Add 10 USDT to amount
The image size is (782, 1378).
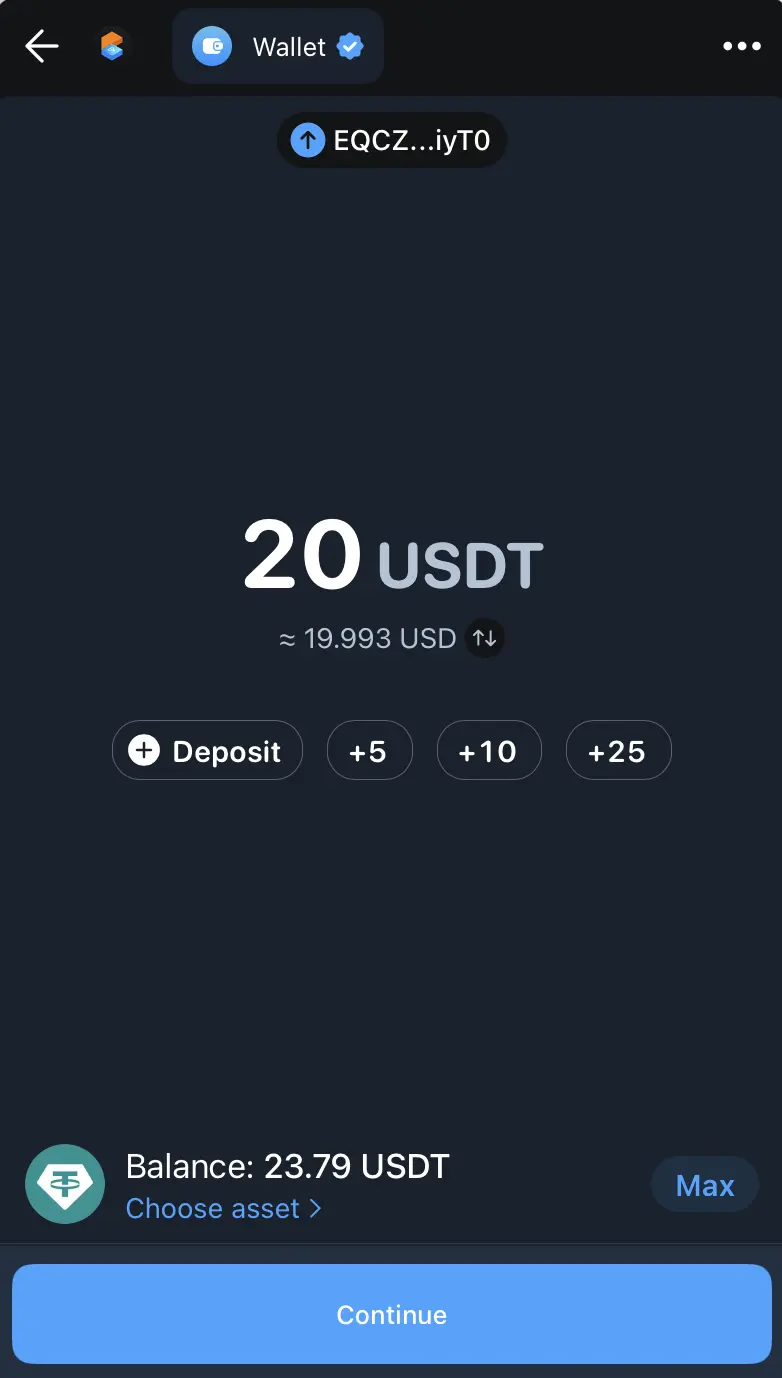coord(489,751)
